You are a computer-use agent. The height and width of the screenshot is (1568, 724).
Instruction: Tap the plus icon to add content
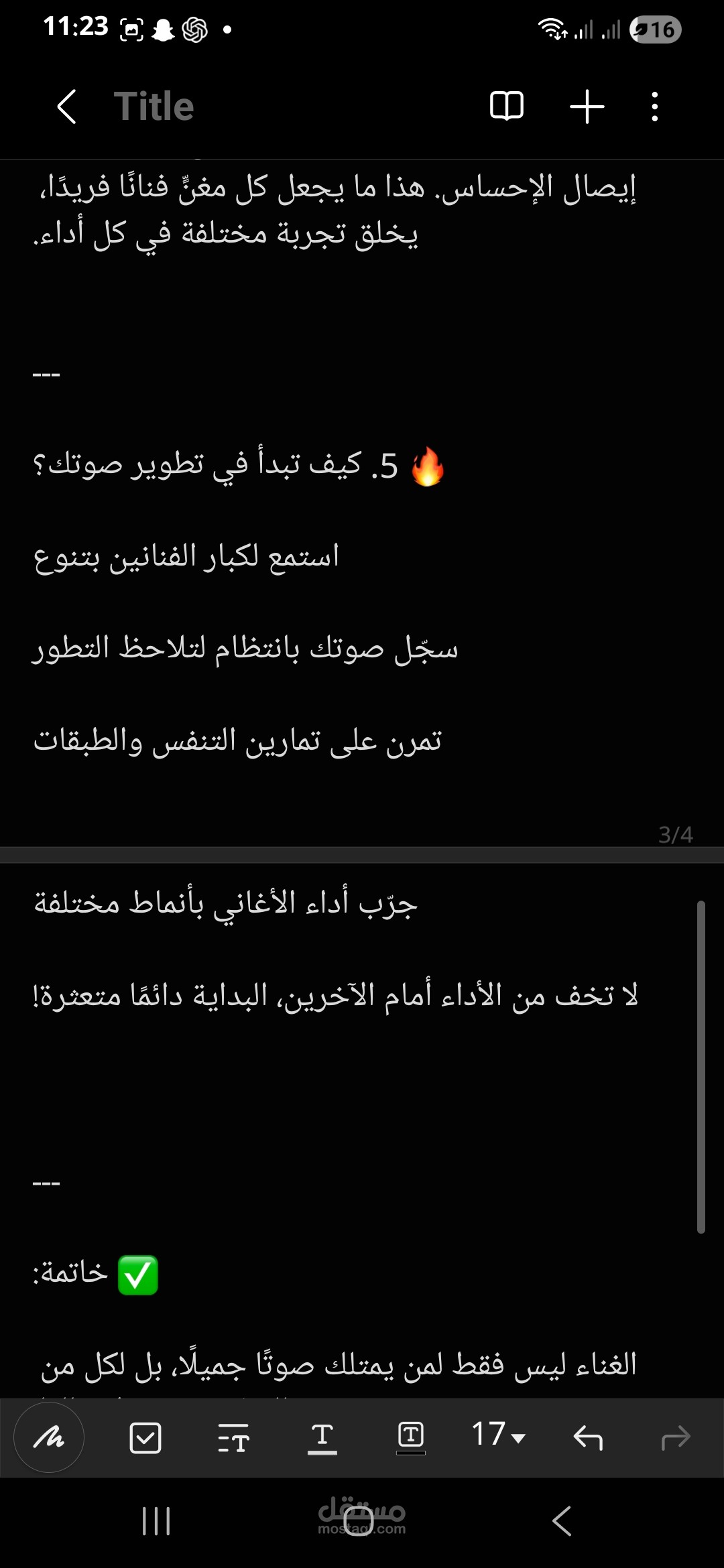587,106
